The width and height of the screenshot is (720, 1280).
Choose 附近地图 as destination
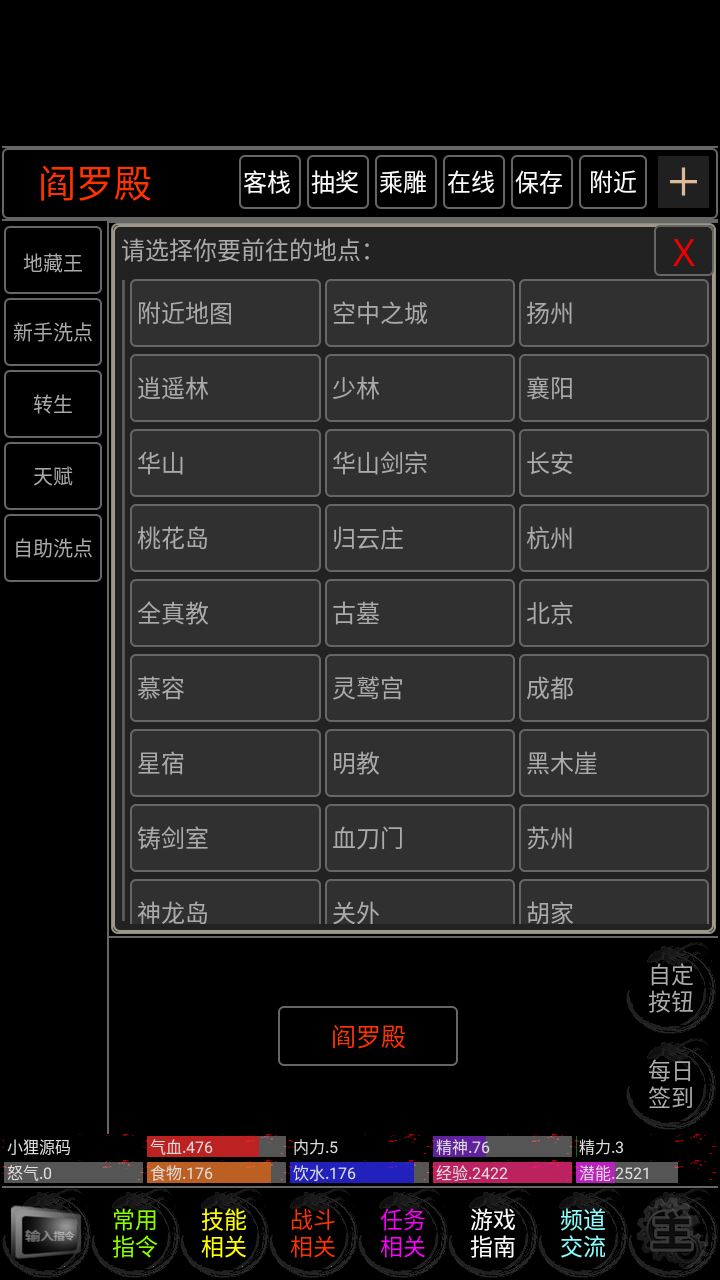225,313
